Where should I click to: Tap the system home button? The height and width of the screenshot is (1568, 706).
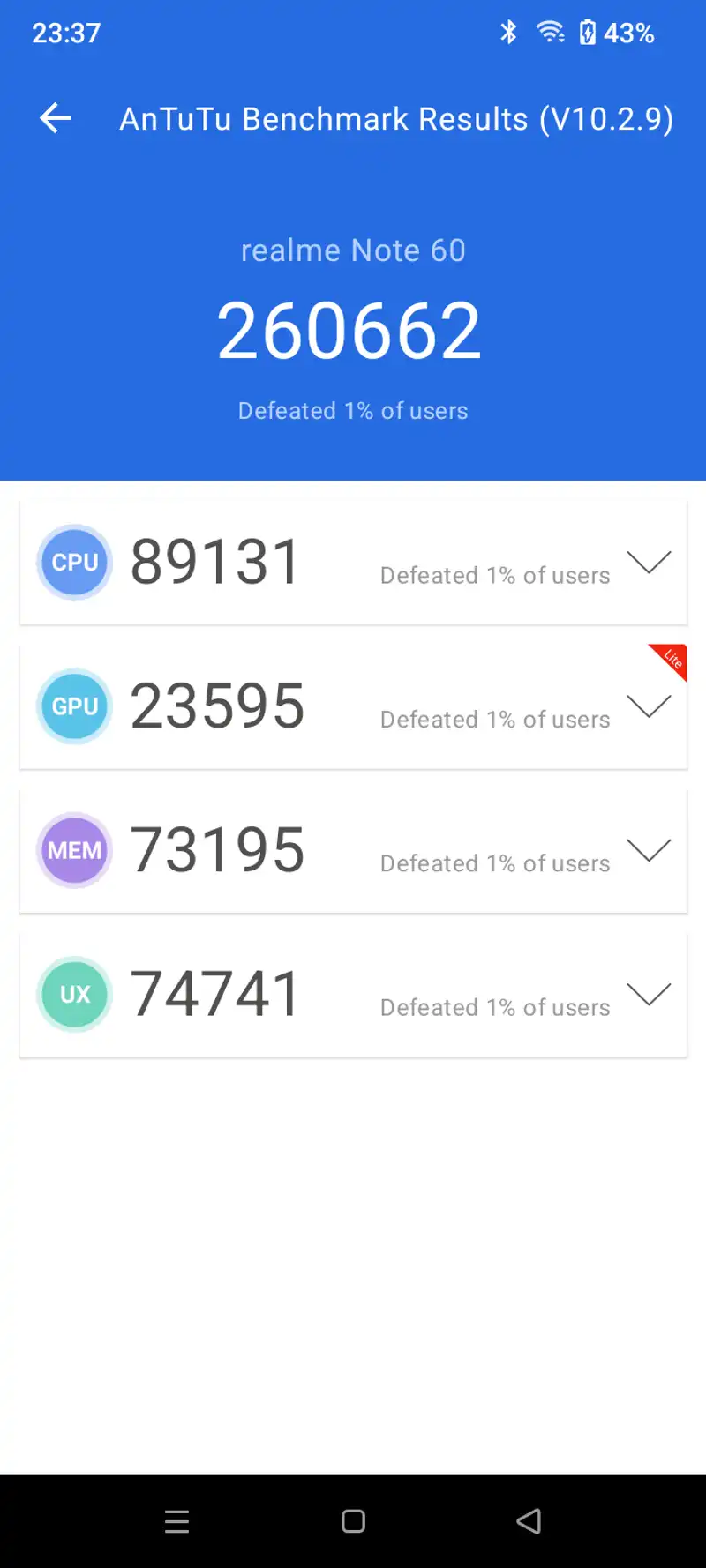pyautogui.click(x=353, y=1521)
